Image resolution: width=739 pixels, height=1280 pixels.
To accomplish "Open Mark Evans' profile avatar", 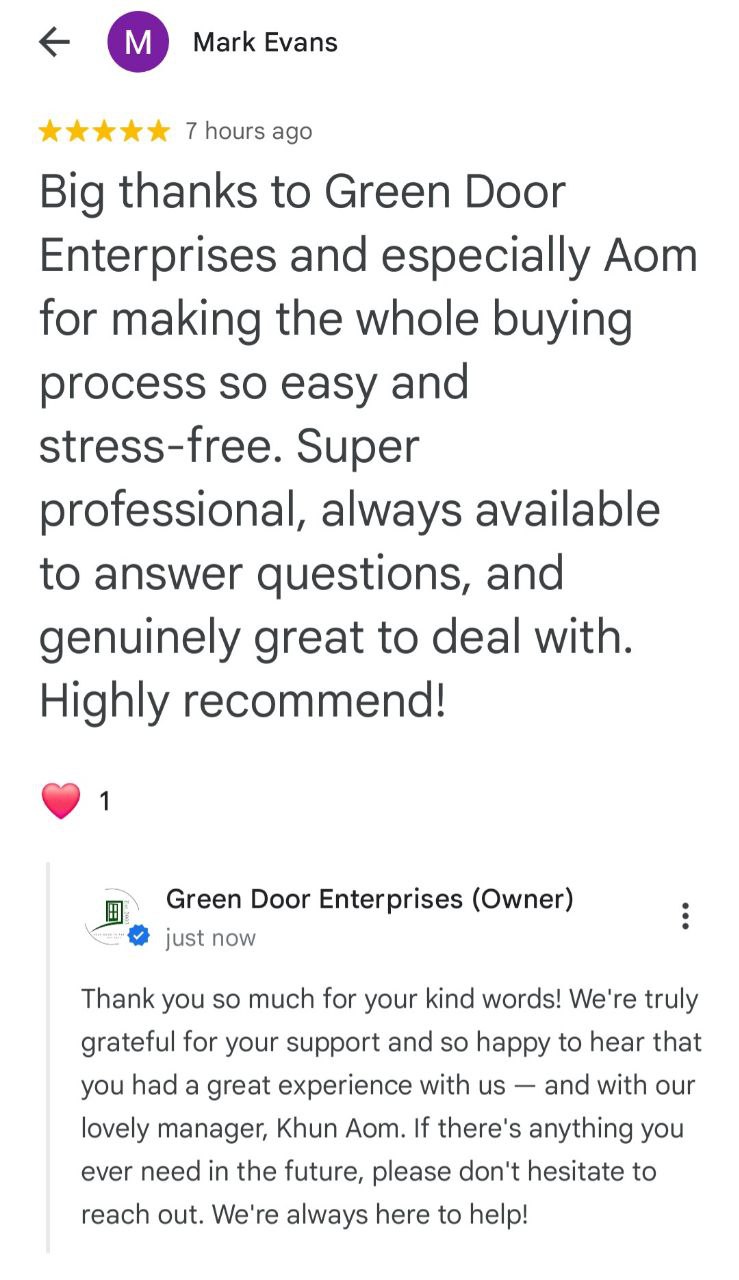I will point(137,43).
